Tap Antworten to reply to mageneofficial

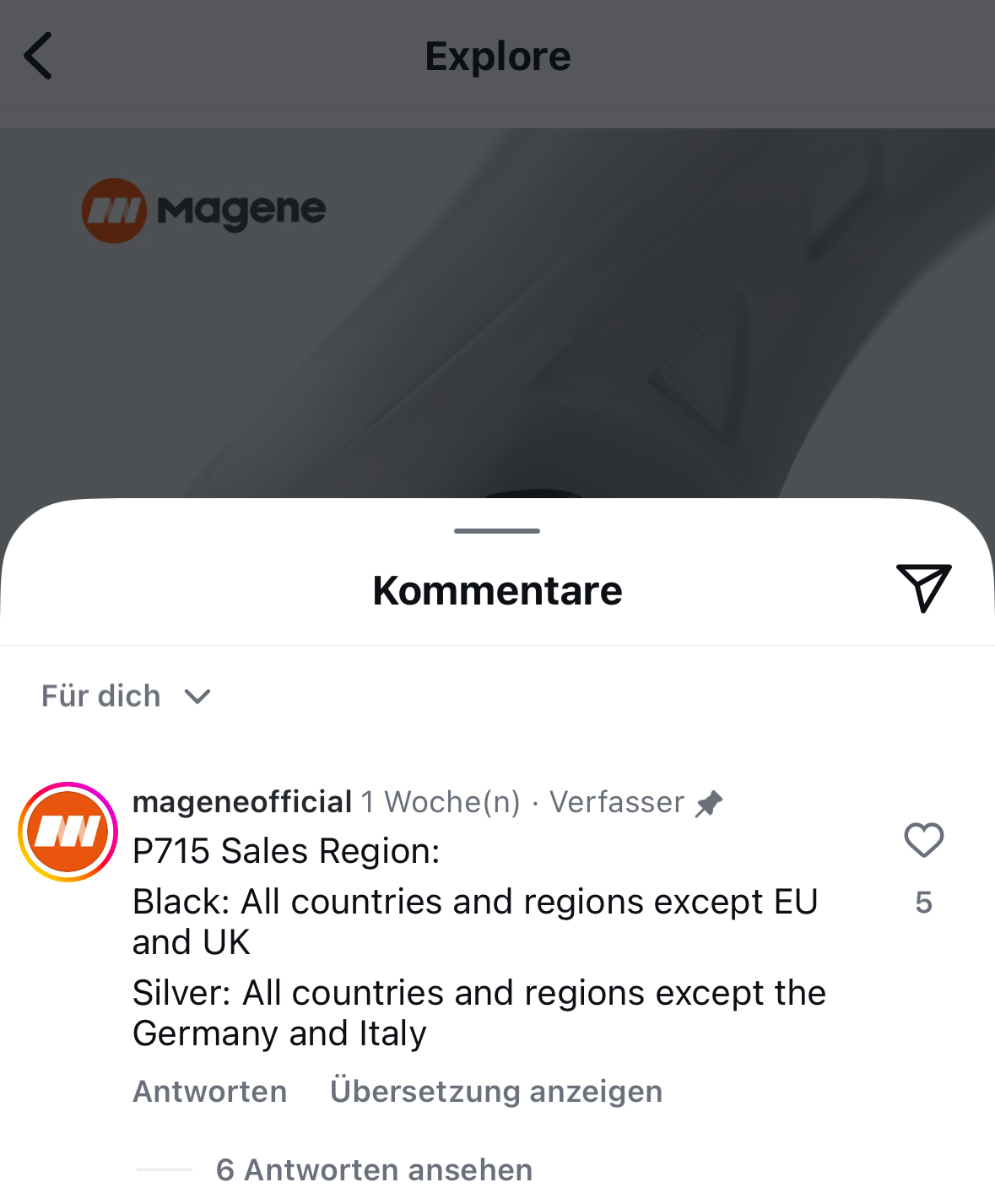pyautogui.click(x=209, y=1091)
